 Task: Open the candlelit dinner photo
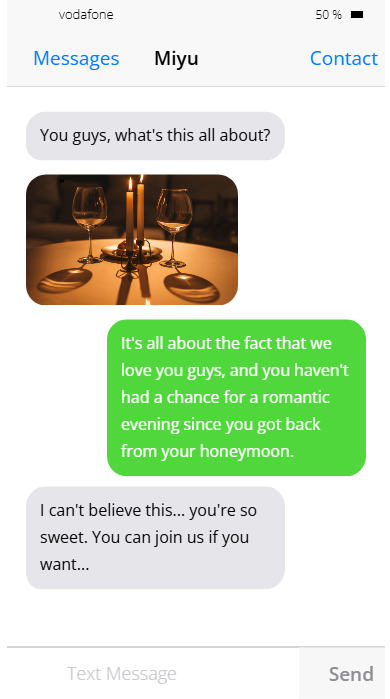pos(132,240)
